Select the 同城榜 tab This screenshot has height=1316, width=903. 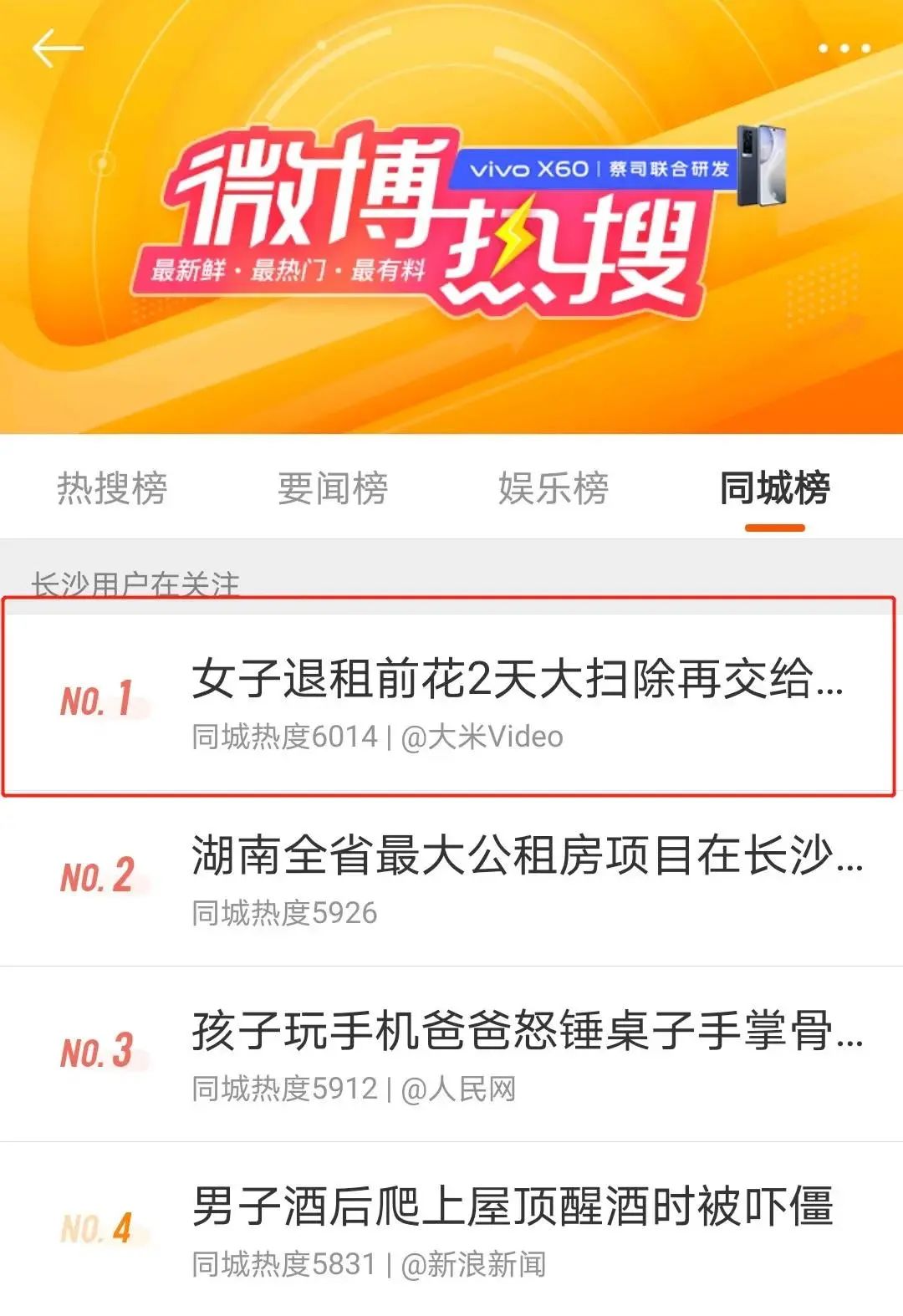click(774, 488)
